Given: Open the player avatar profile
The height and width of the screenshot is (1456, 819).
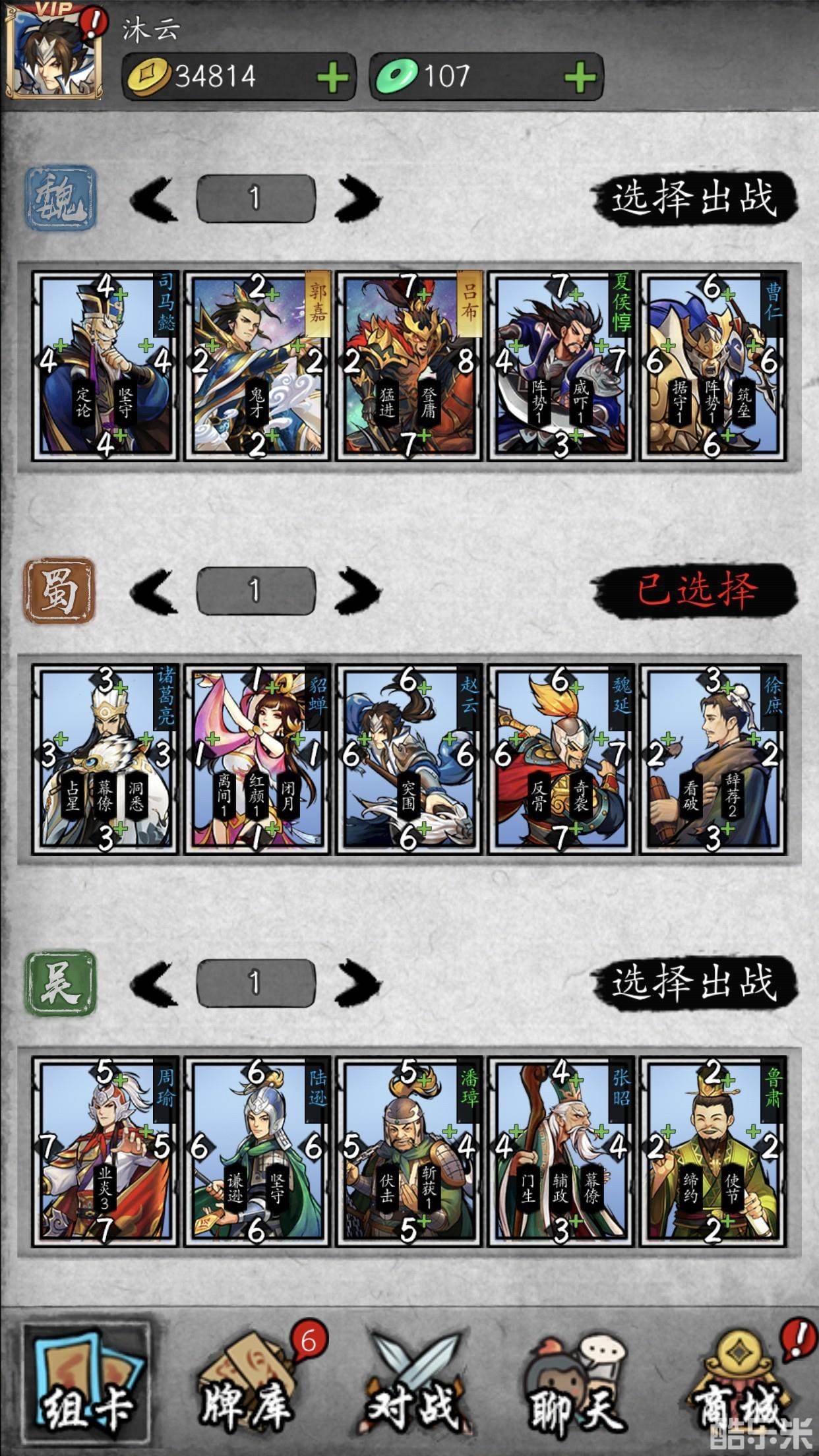Looking at the screenshot, I should (53, 51).
